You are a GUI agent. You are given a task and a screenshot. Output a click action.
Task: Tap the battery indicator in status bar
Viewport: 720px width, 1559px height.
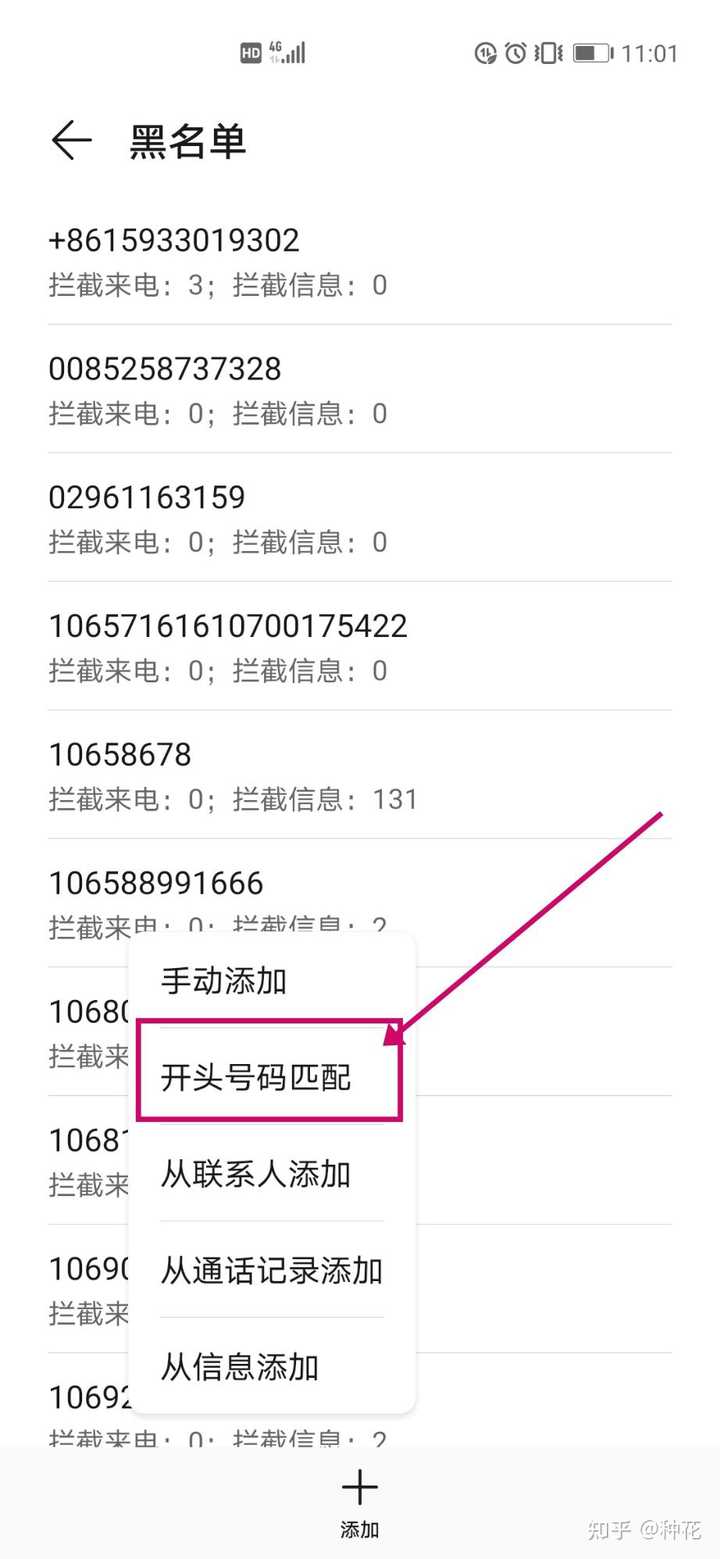point(589,53)
